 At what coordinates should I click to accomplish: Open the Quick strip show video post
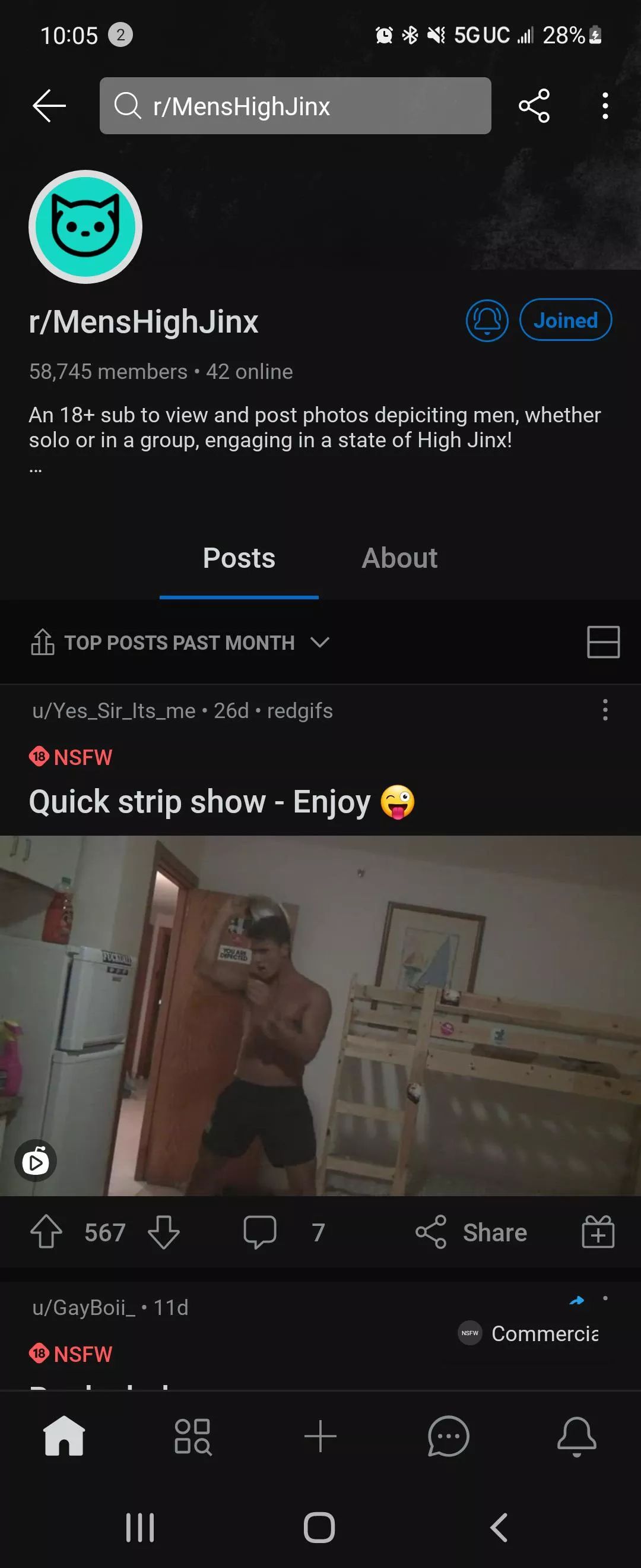point(320,1014)
